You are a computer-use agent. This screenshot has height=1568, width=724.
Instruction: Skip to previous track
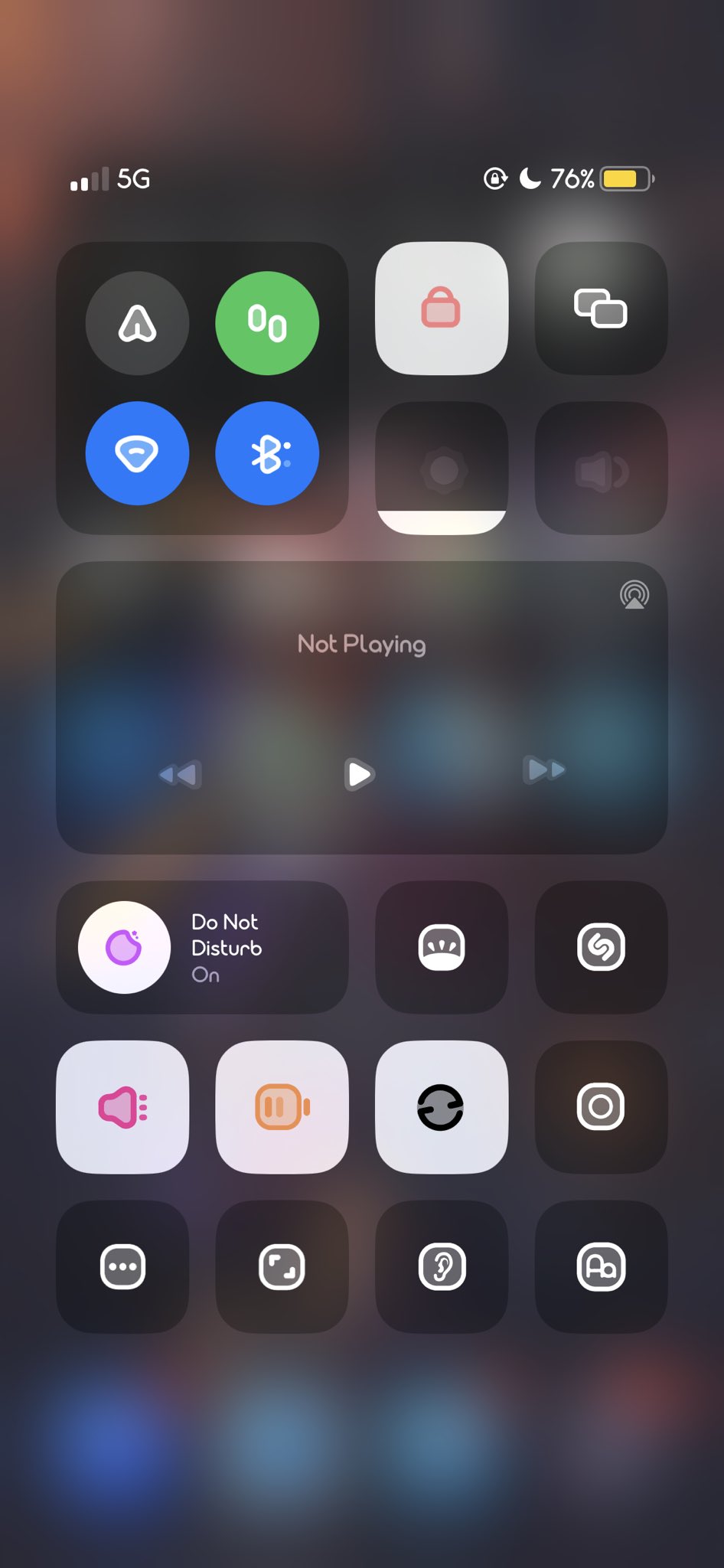[x=181, y=774]
